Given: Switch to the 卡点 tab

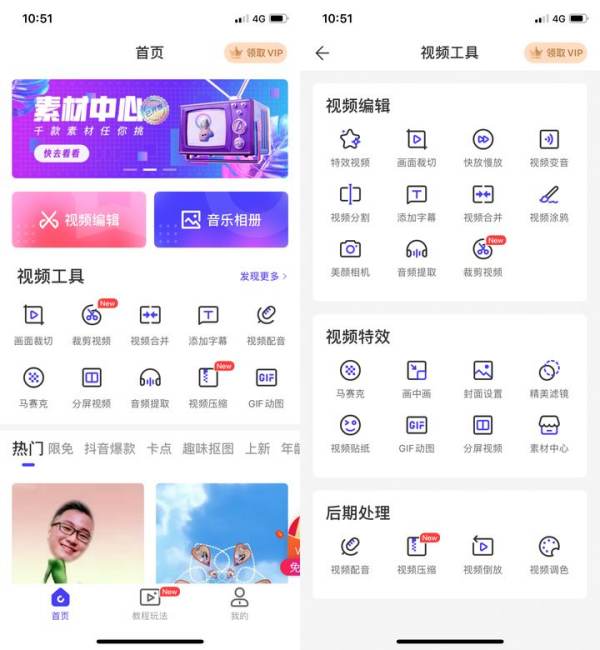Looking at the screenshot, I should coord(159,449).
